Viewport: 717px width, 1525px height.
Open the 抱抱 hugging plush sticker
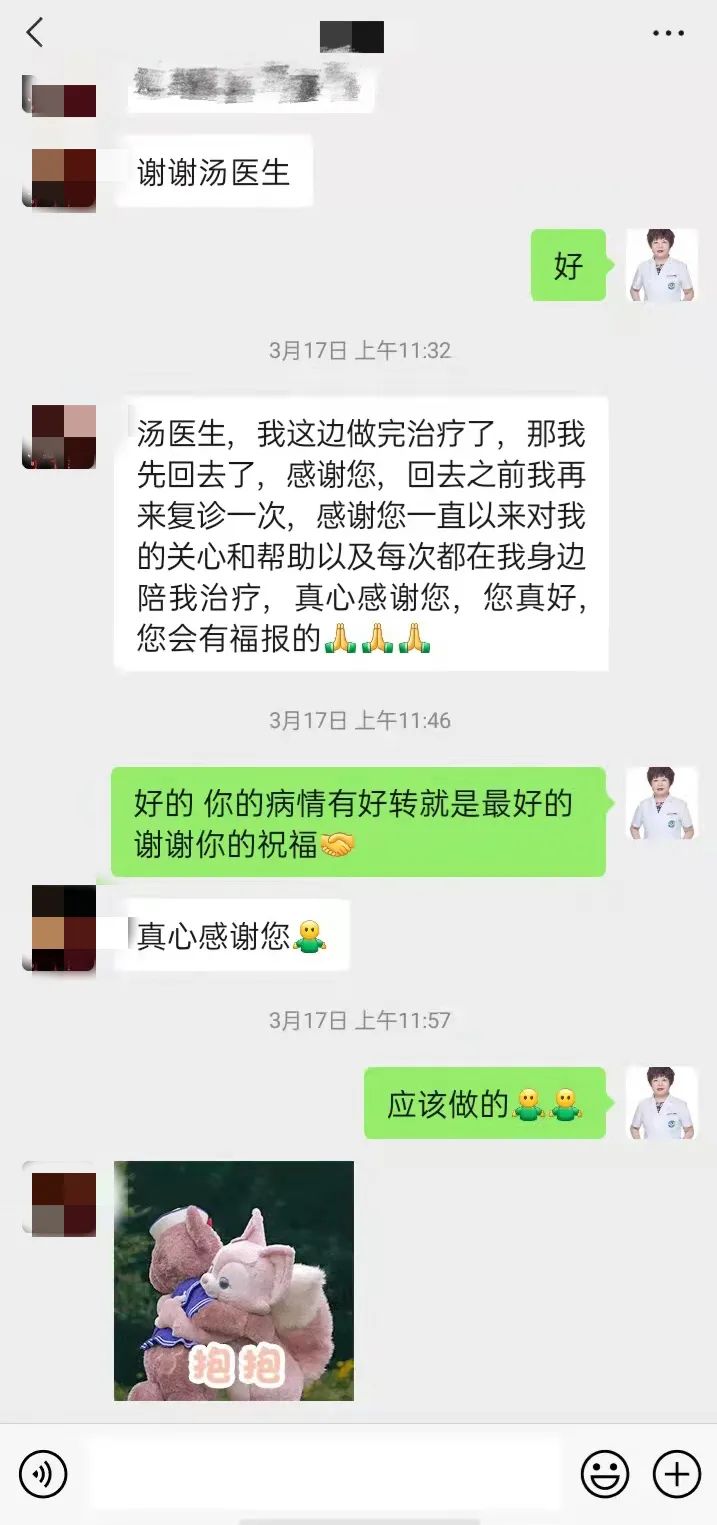click(234, 1280)
